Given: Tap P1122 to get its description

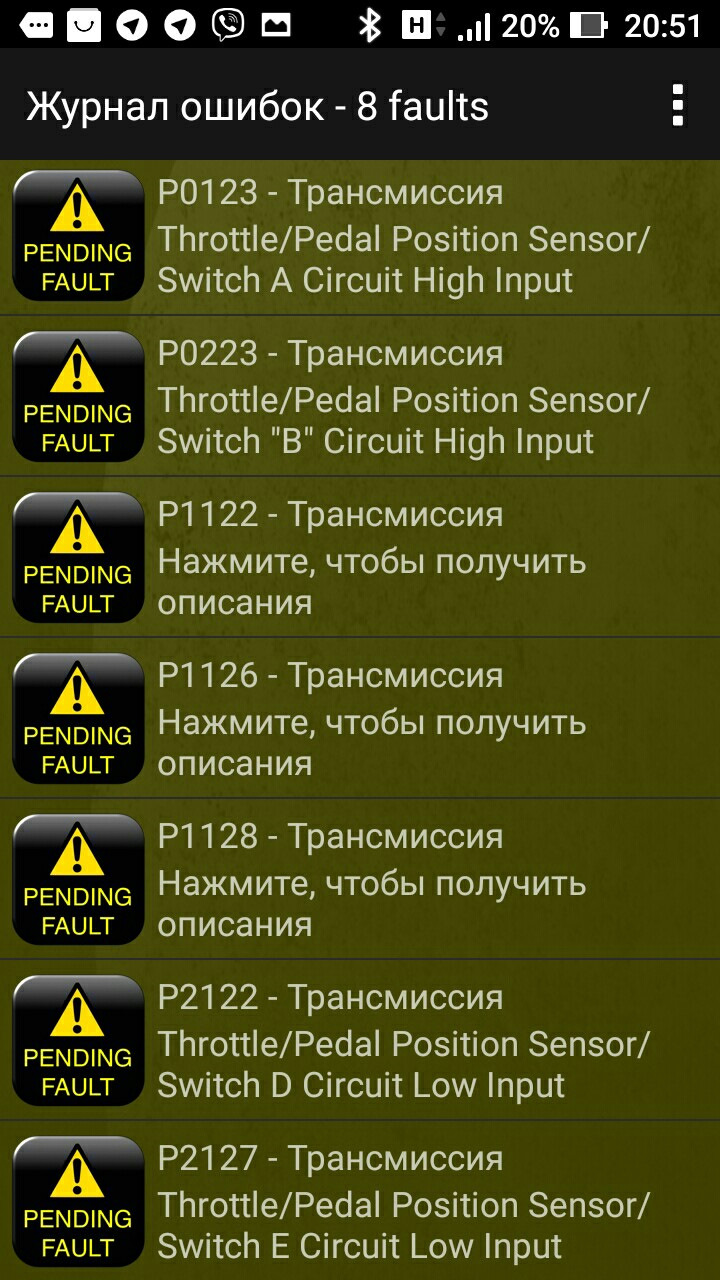Looking at the screenshot, I should coord(360,557).
